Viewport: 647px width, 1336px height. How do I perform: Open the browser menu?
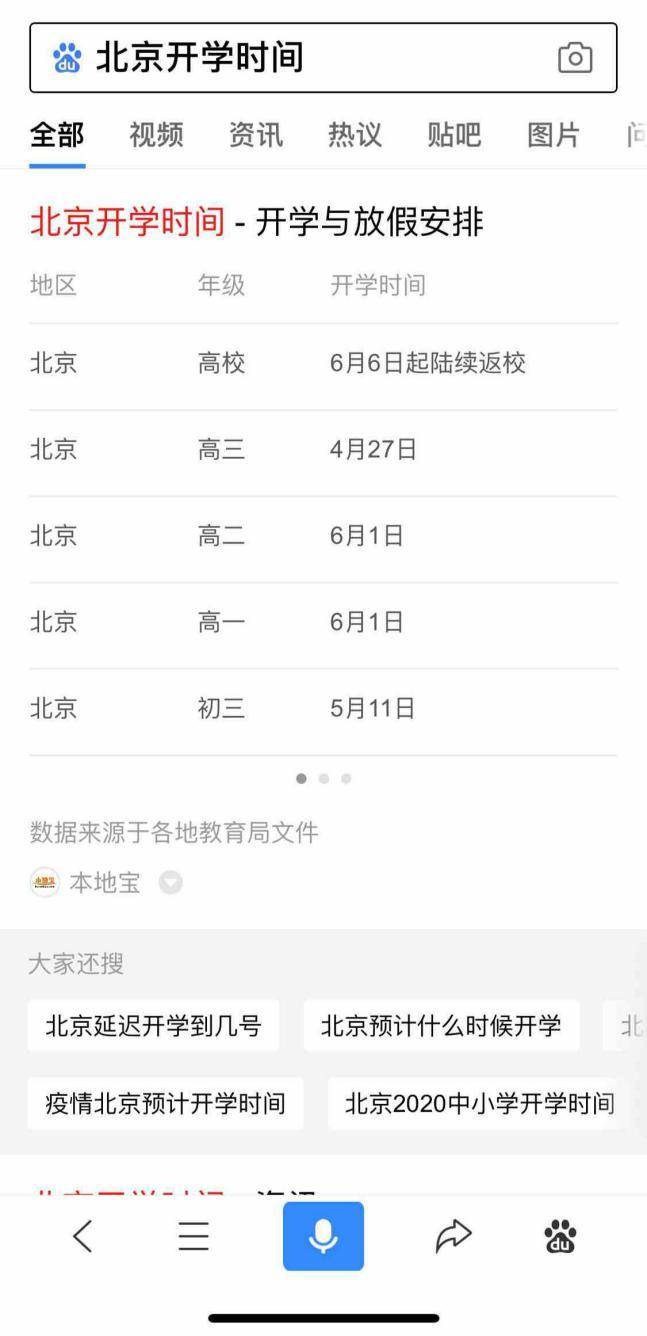click(194, 1237)
